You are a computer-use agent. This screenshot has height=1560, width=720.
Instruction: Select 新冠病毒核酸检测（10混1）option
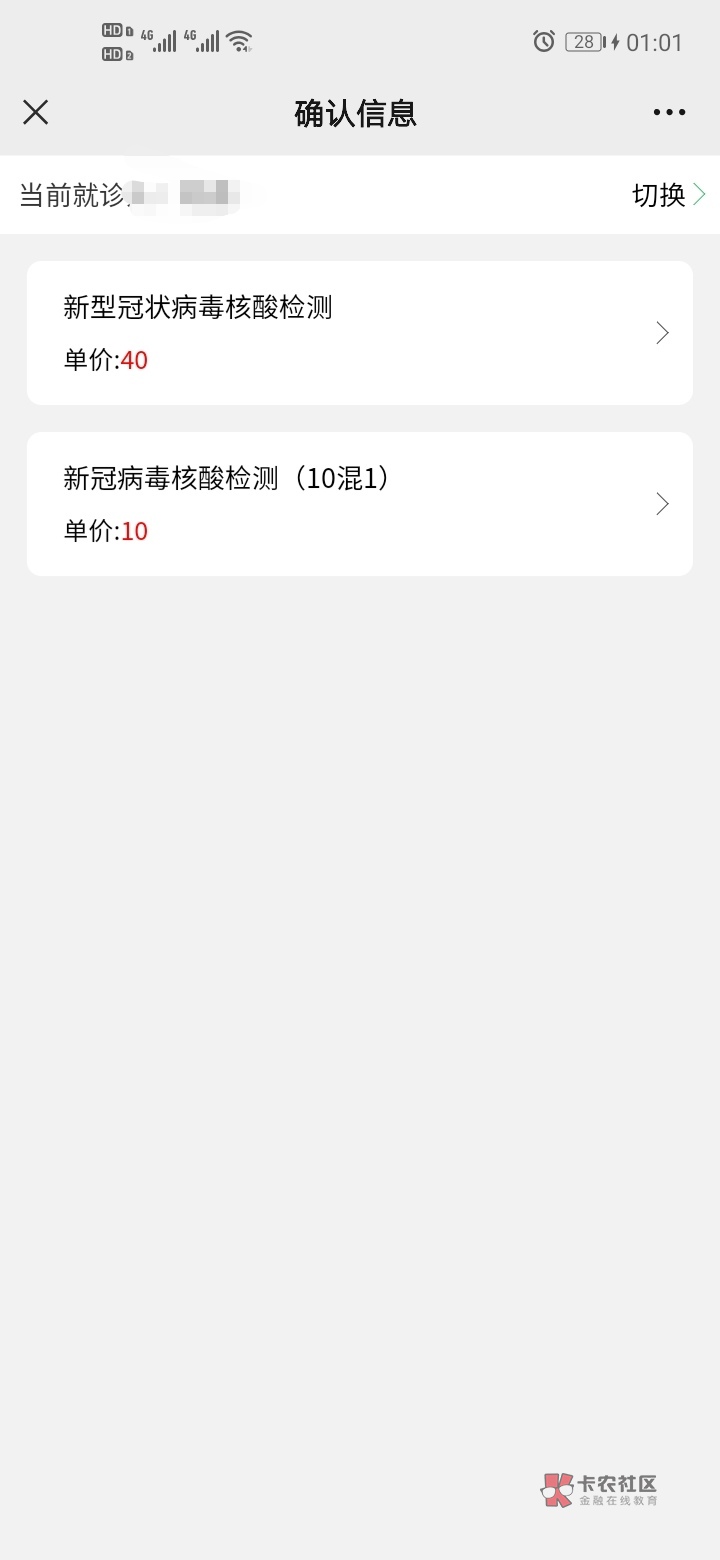tap(360, 504)
